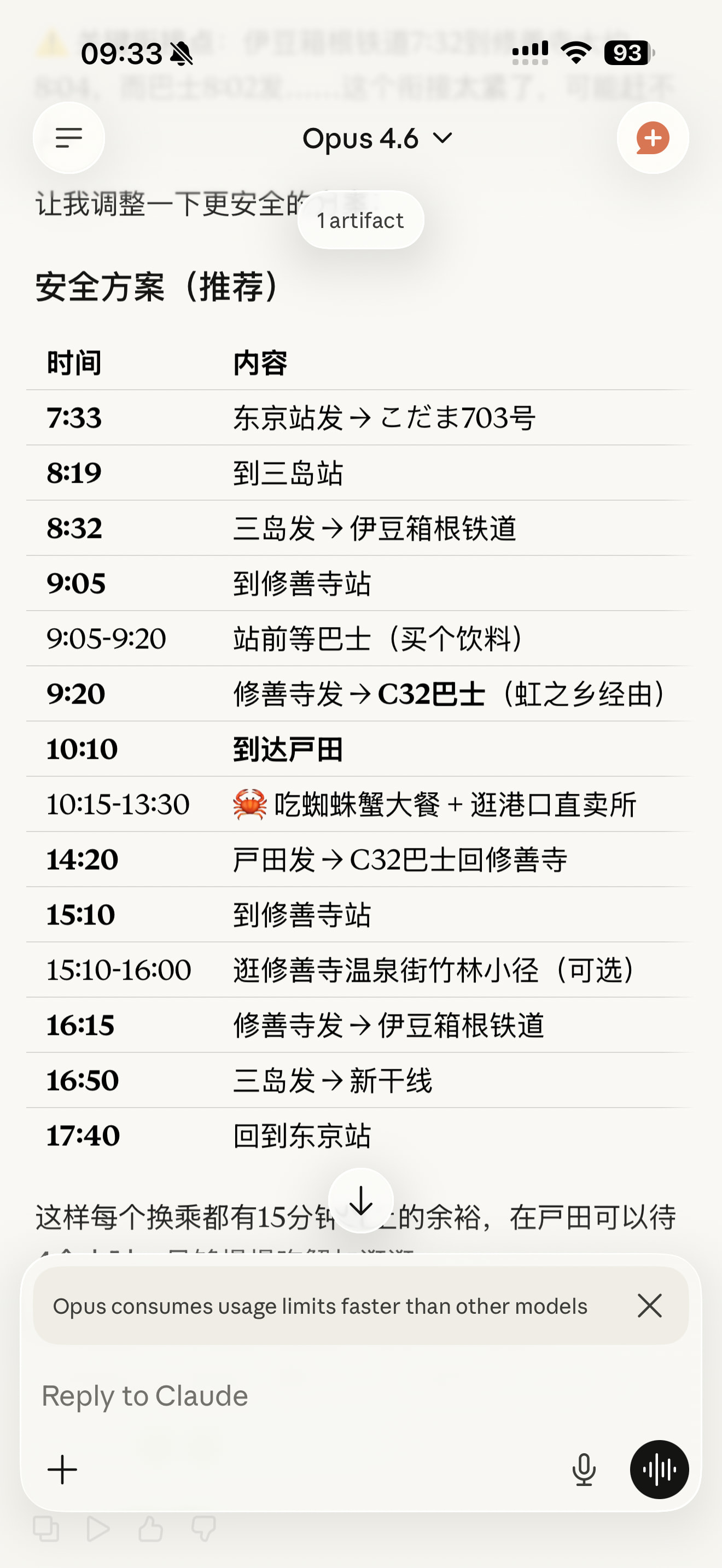722x1568 pixels.
Task: Open the Opus 4.6 model selector
Action: coord(377,139)
